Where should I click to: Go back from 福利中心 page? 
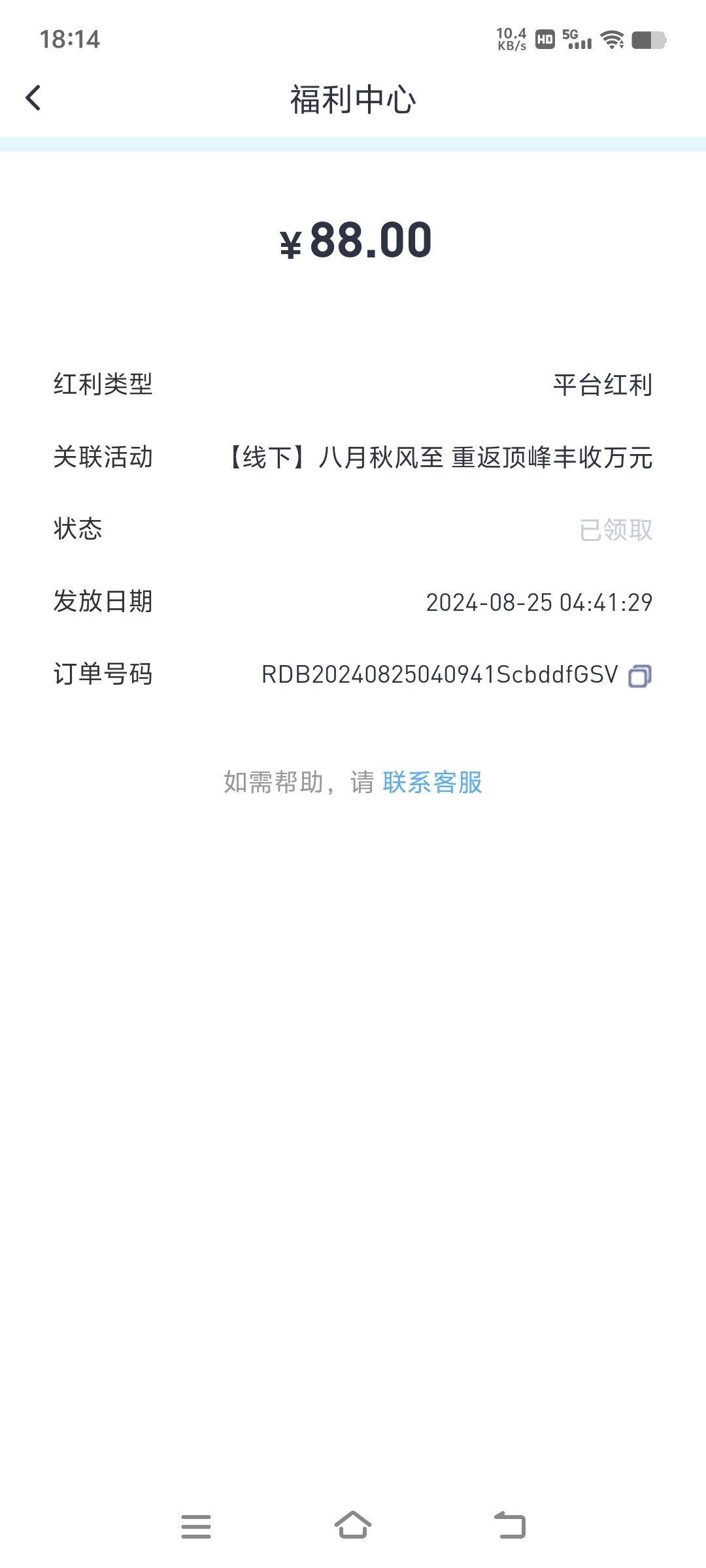coord(33,99)
